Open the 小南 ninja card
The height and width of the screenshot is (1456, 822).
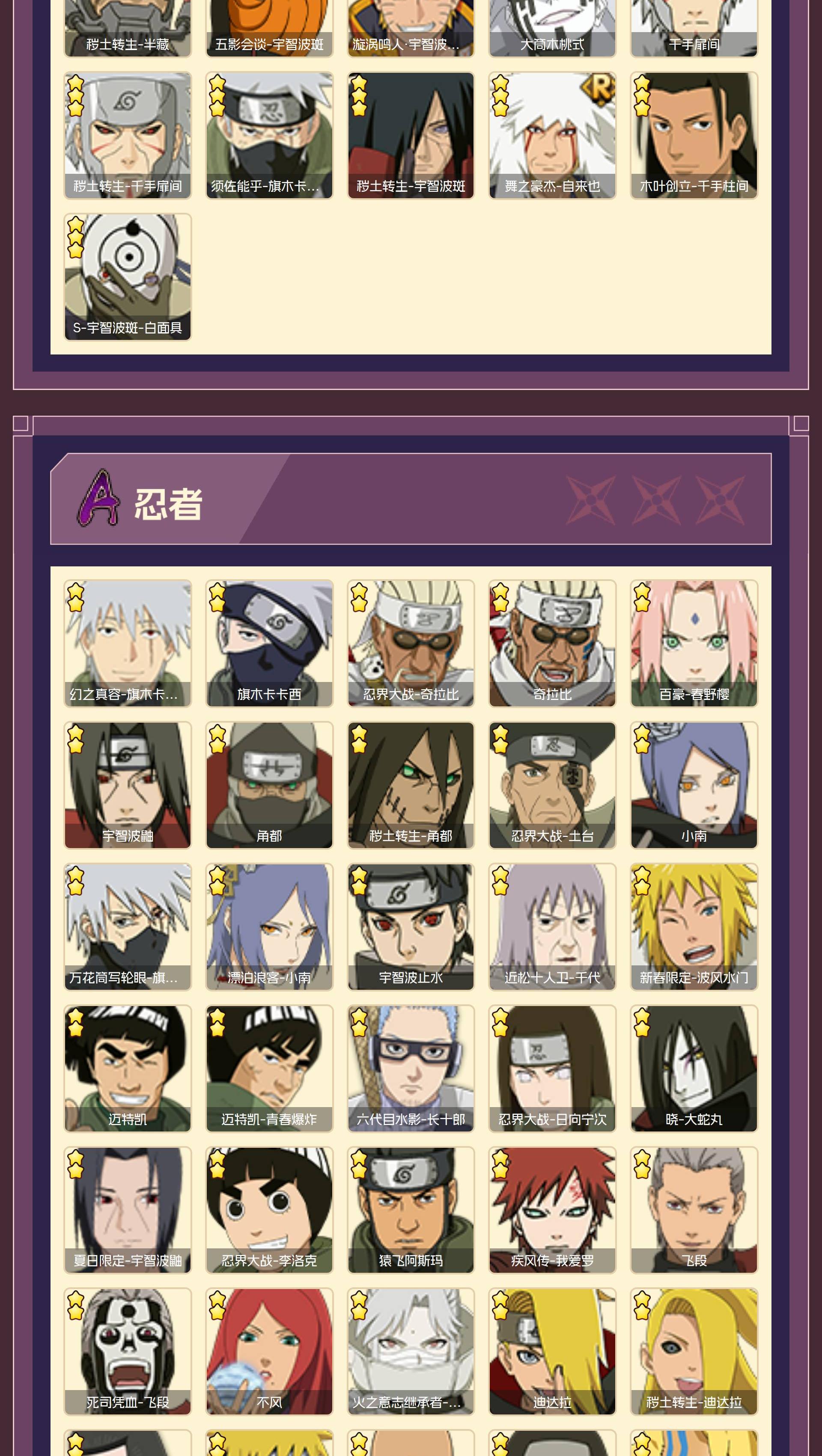click(694, 785)
